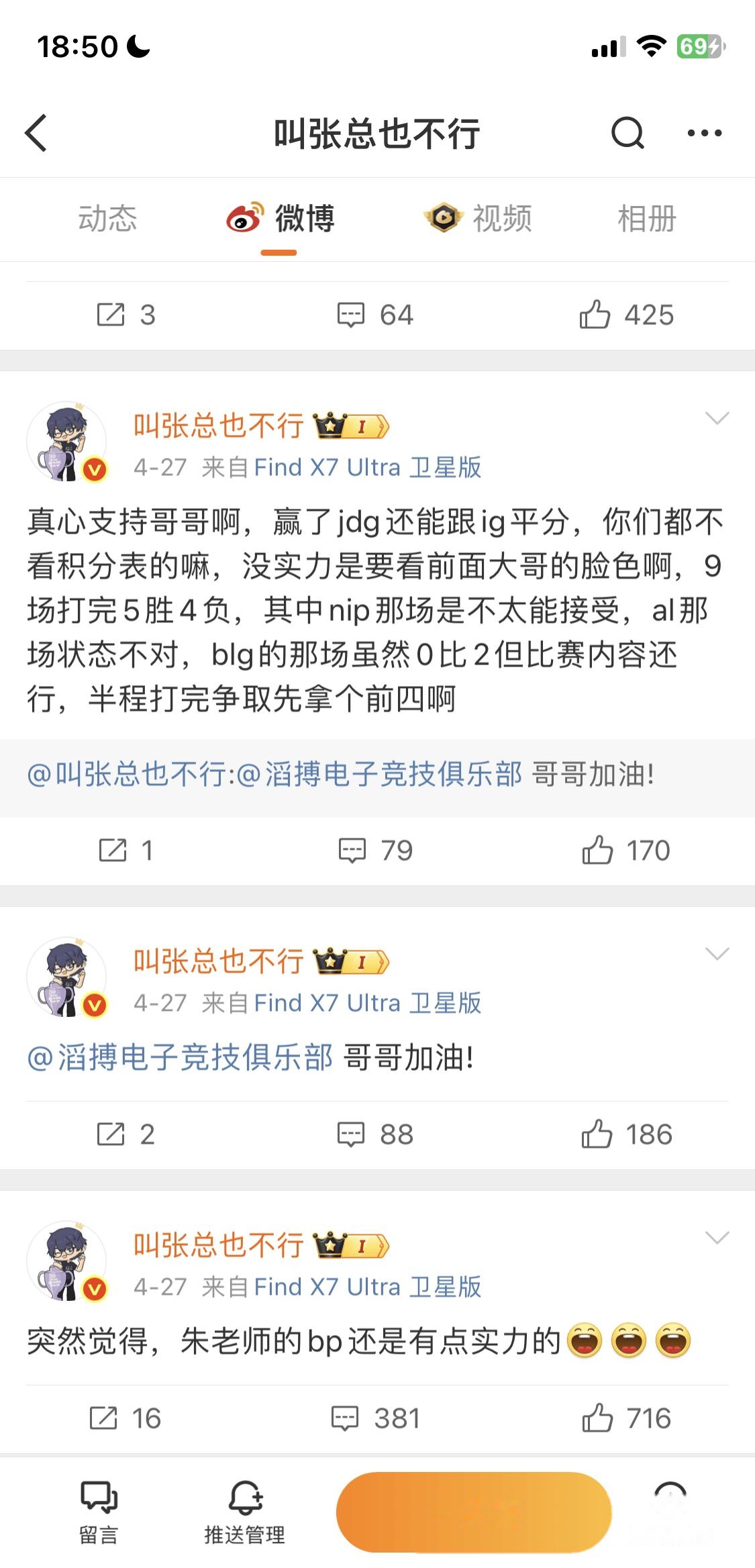Open search in the profile header
The height and width of the screenshot is (1568, 755).
(627, 133)
